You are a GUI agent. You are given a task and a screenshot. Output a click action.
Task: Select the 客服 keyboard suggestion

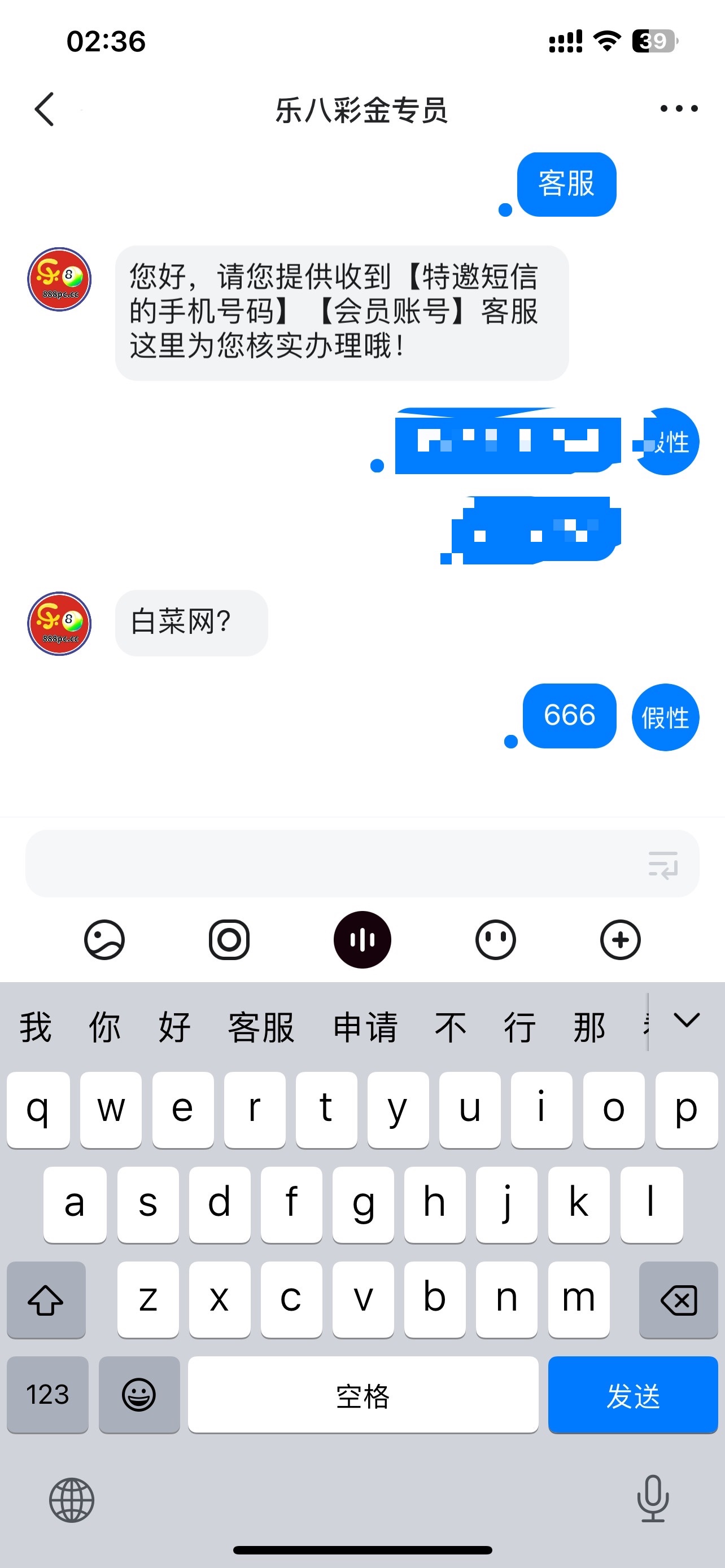[x=261, y=1028]
